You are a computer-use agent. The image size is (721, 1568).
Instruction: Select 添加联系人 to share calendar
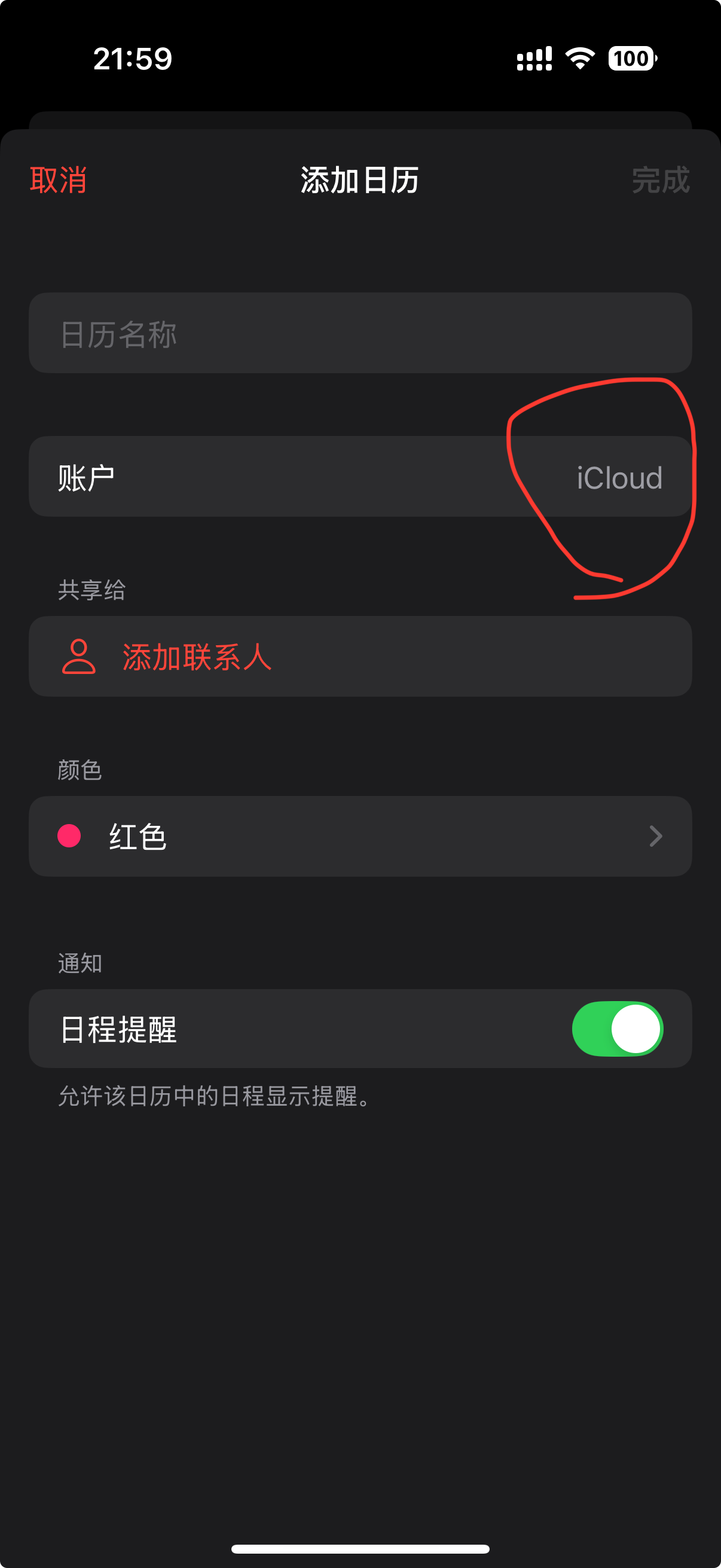click(x=196, y=657)
